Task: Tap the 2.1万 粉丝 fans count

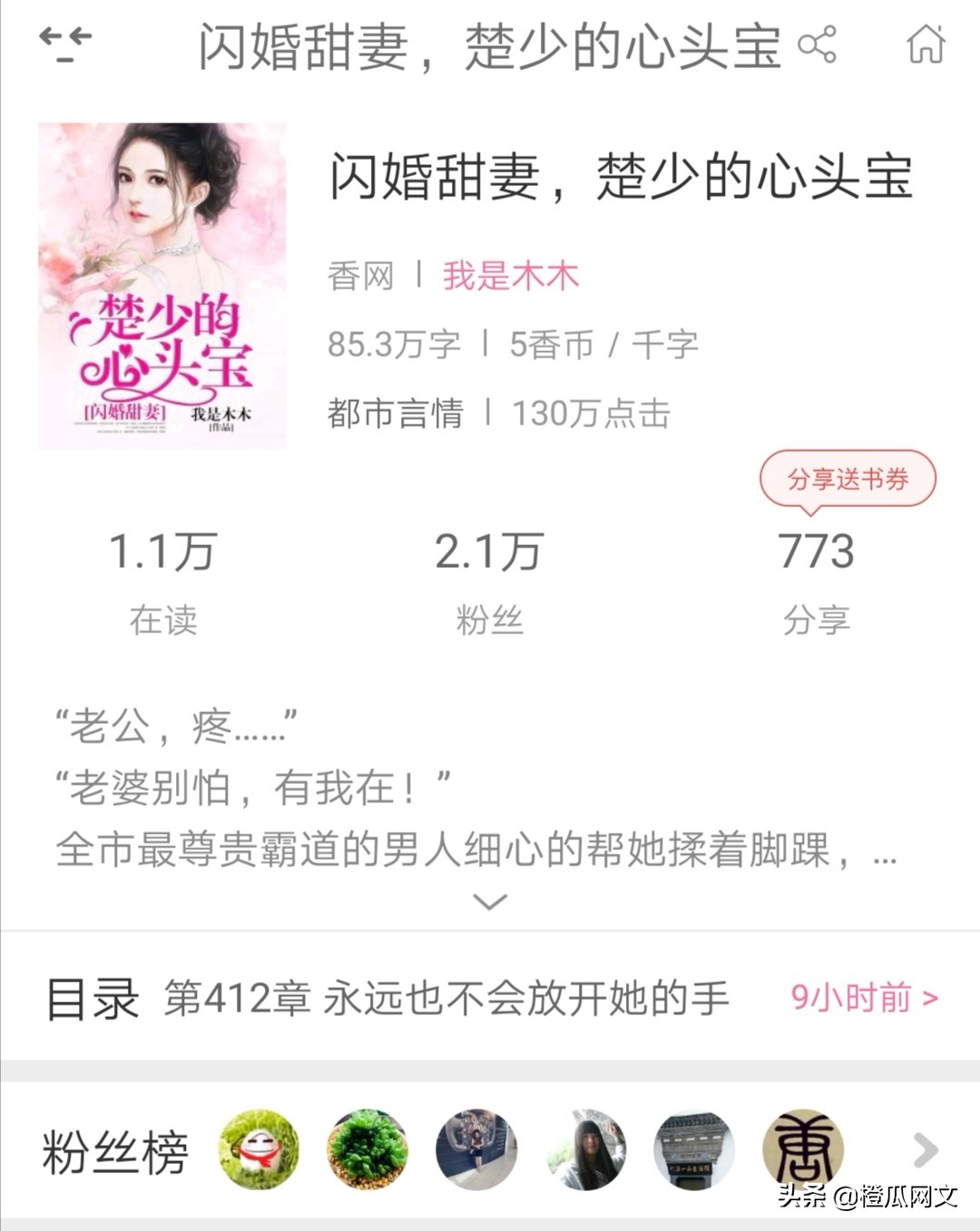Action: [x=490, y=572]
